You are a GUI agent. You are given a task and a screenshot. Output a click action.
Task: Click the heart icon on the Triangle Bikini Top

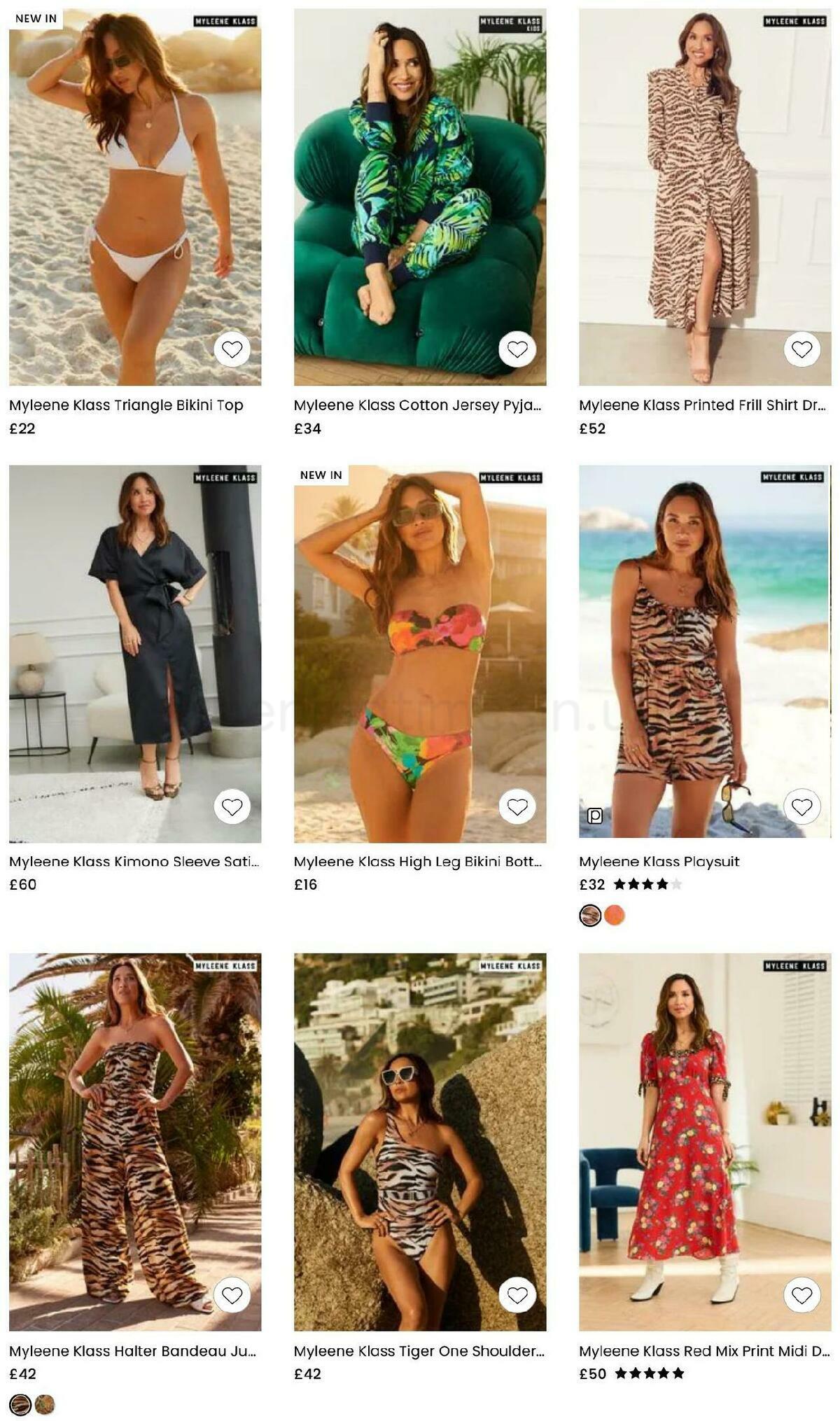(x=233, y=348)
